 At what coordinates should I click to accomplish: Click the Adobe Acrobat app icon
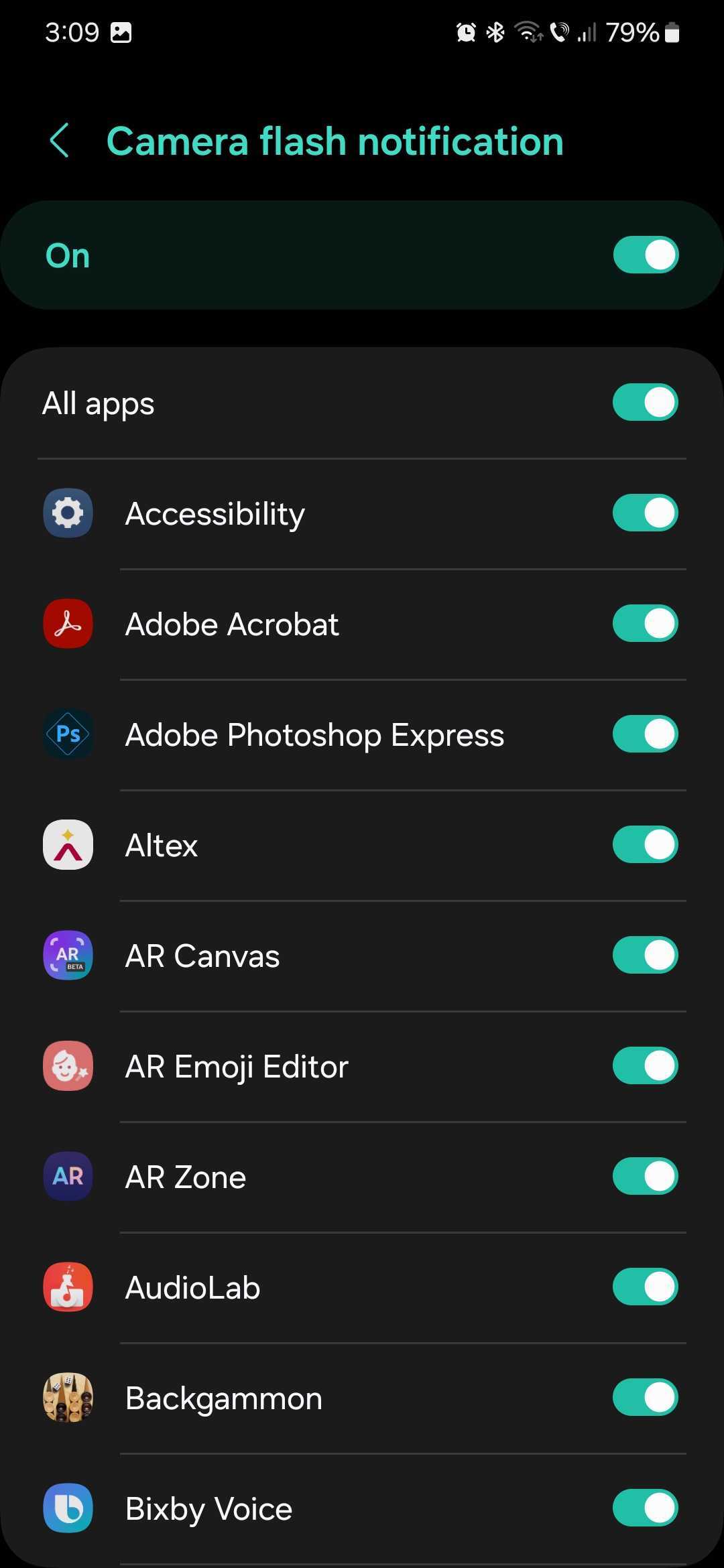[67, 623]
